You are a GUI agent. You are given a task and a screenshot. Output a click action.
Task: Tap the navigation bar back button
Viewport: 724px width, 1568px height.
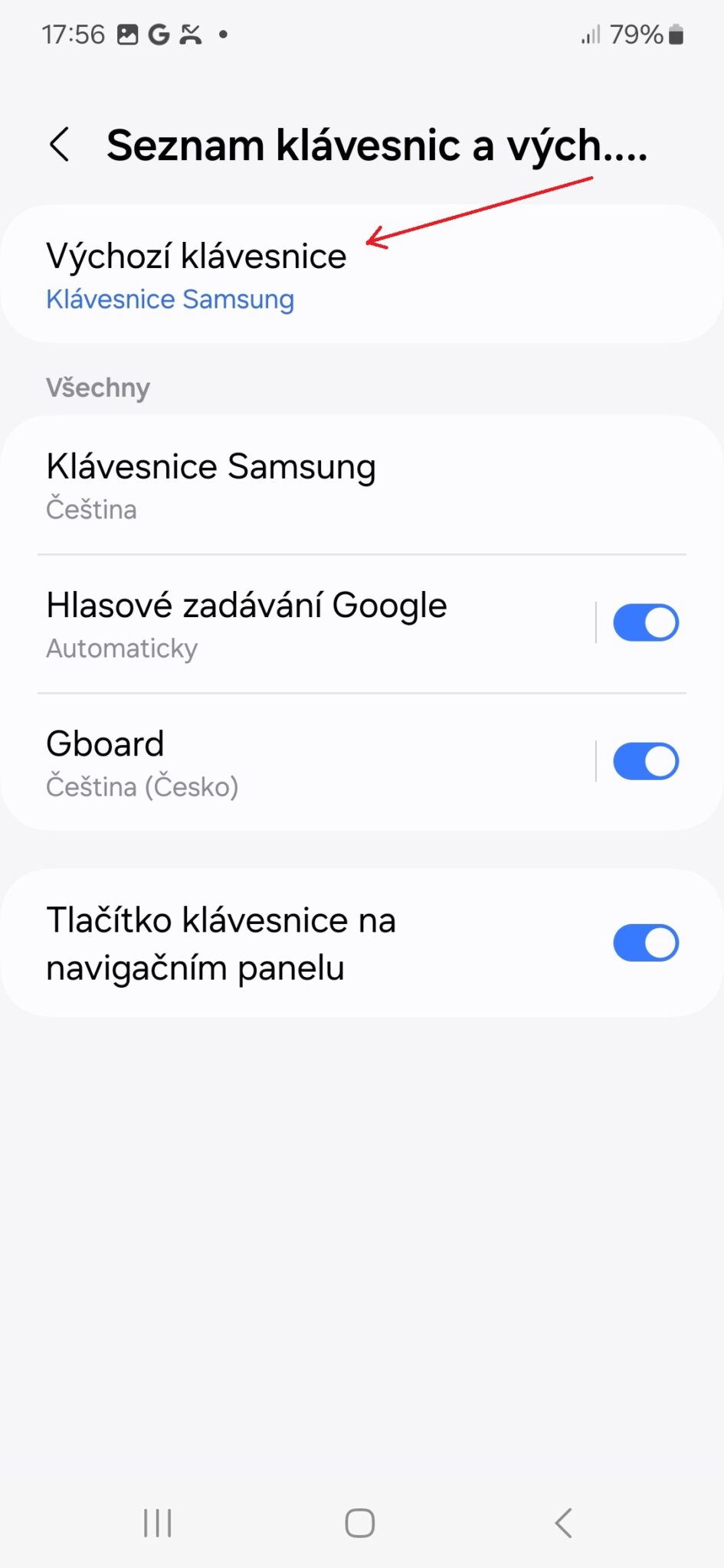(x=564, y=1524)
